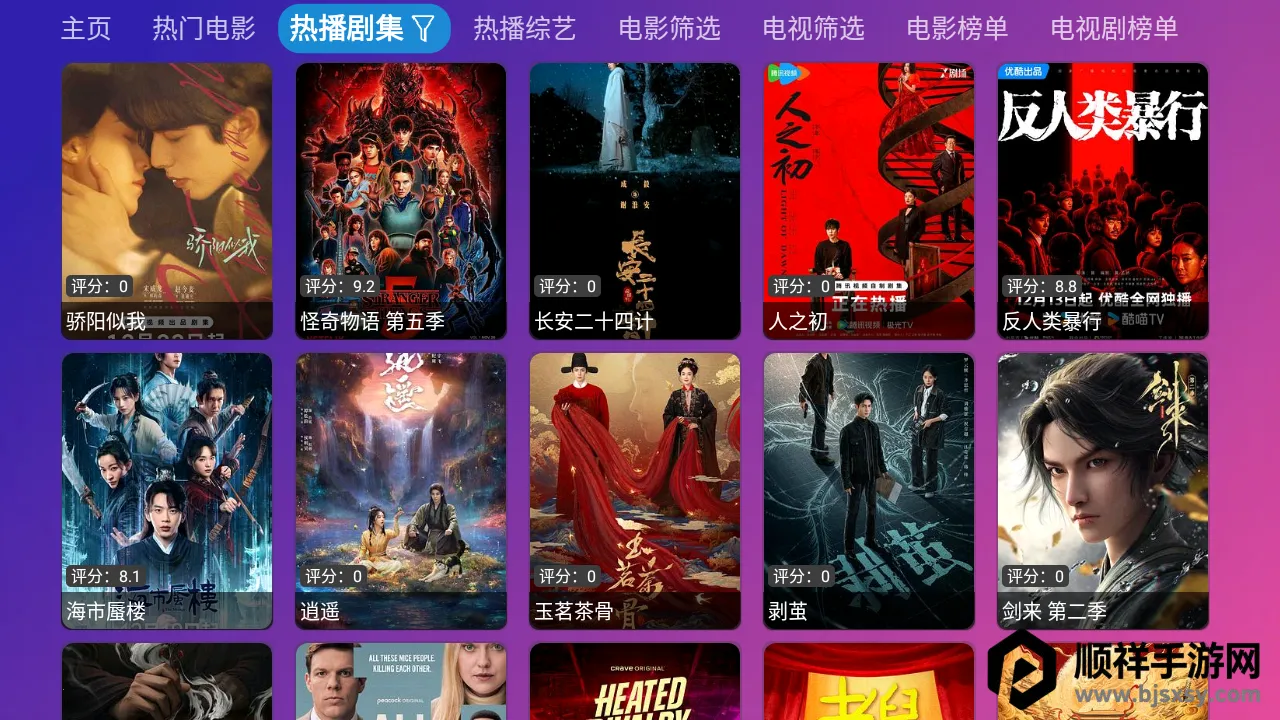The width and height of the screenshot is (1280, 720).
Task: View the 电视剧榜单 tab
Action: 1114,28
